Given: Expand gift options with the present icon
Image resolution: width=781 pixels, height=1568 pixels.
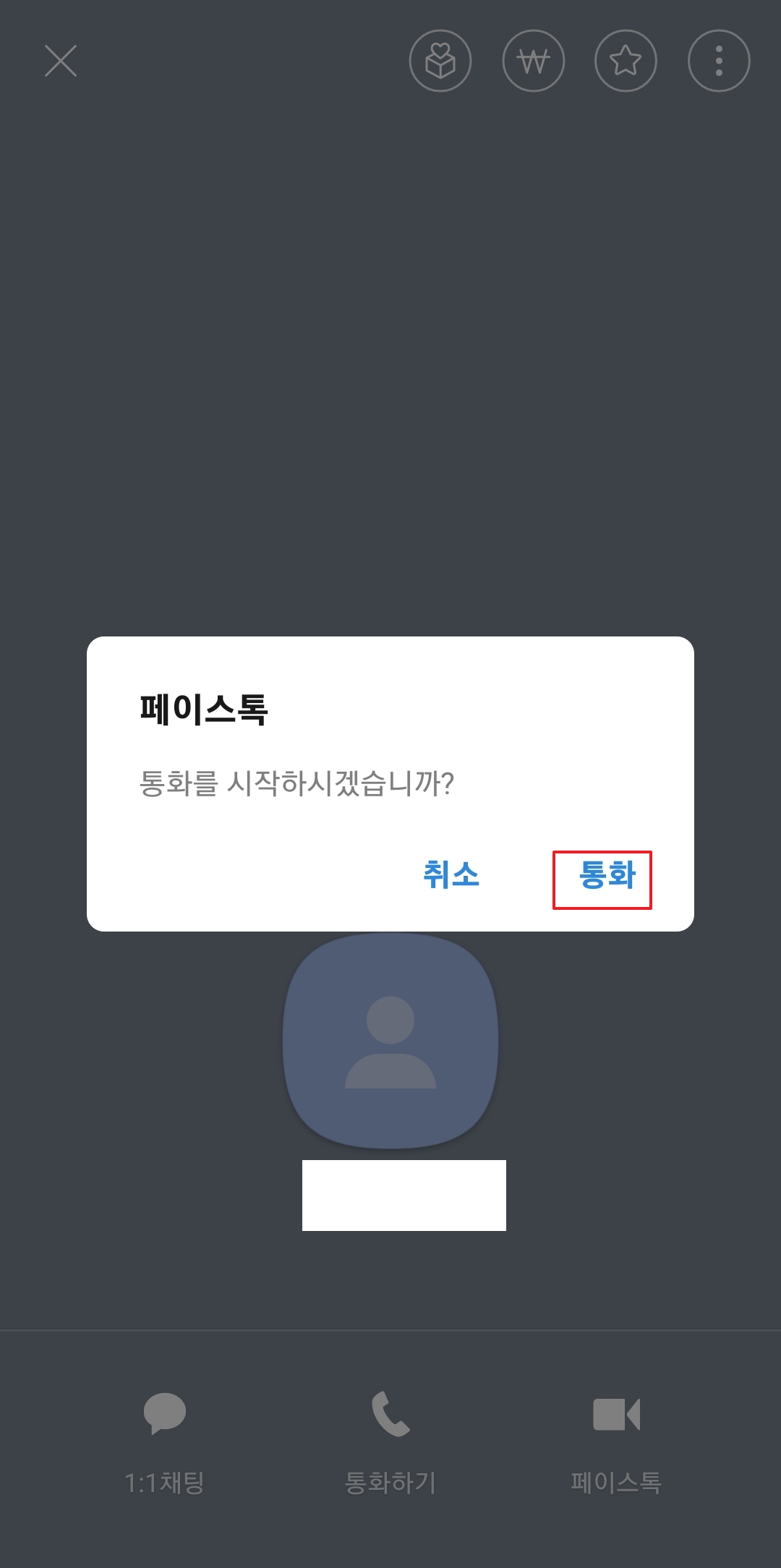Looking at the screenshot, I should click(x=441, y=61).
